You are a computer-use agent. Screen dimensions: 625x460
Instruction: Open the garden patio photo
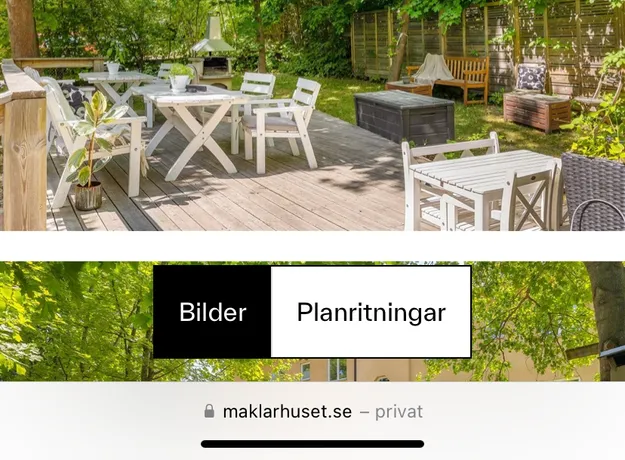tap(312, 115)
